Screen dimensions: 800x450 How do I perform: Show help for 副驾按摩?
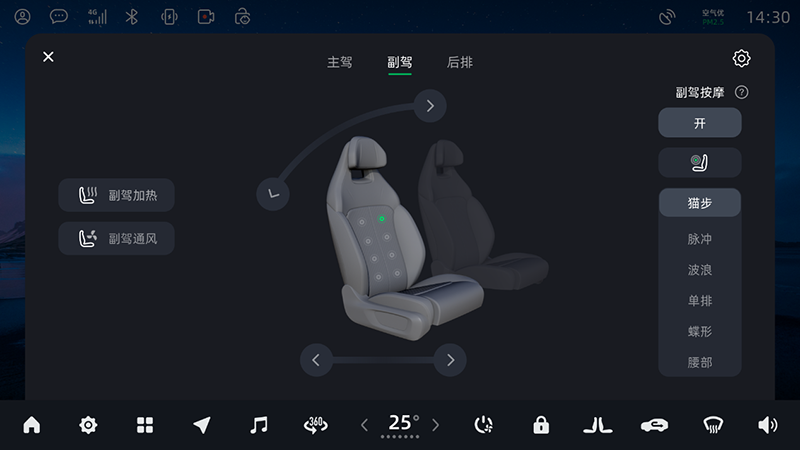[741, 92]
